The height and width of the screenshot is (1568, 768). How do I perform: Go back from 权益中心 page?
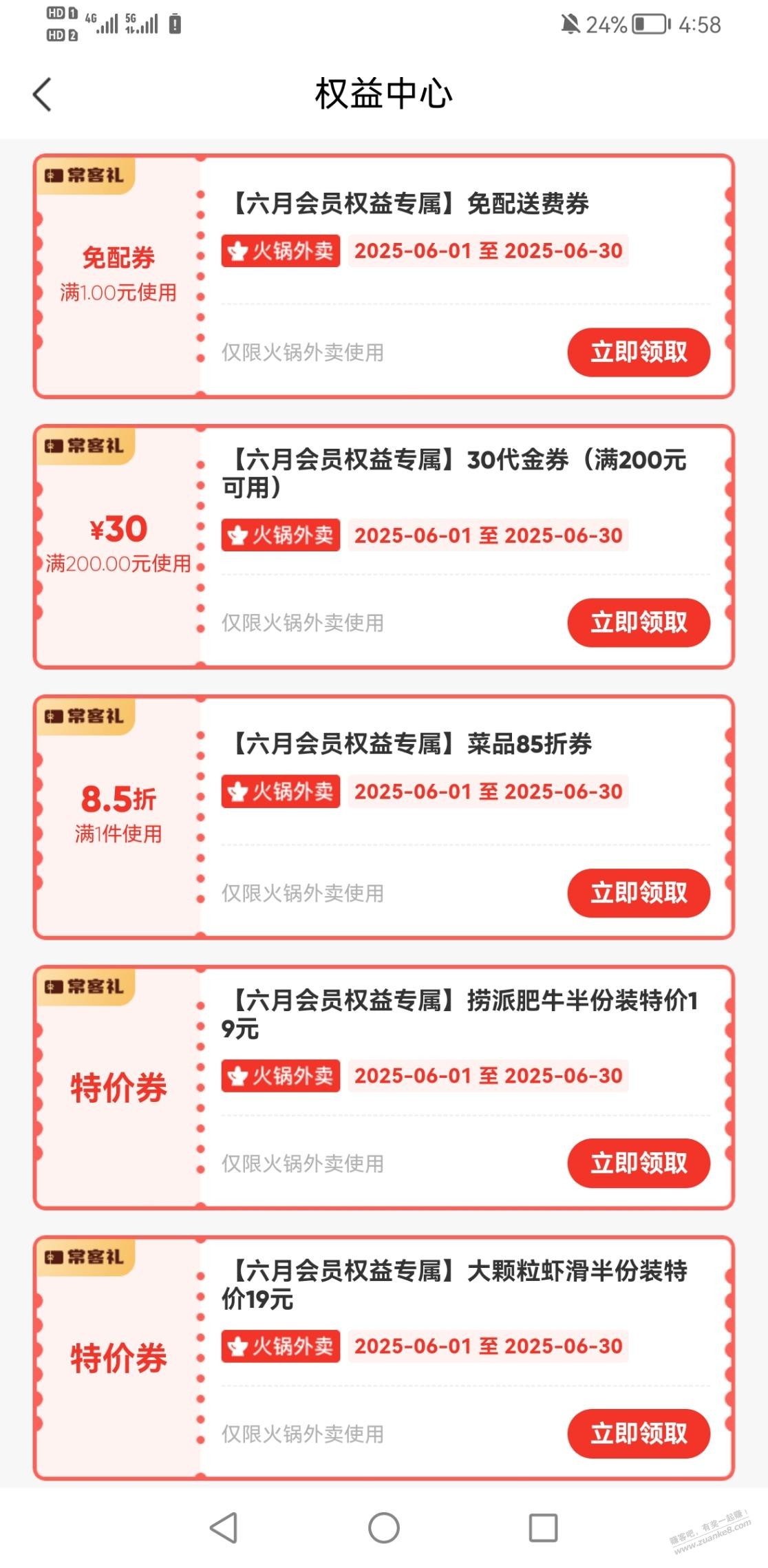point(43,94)
